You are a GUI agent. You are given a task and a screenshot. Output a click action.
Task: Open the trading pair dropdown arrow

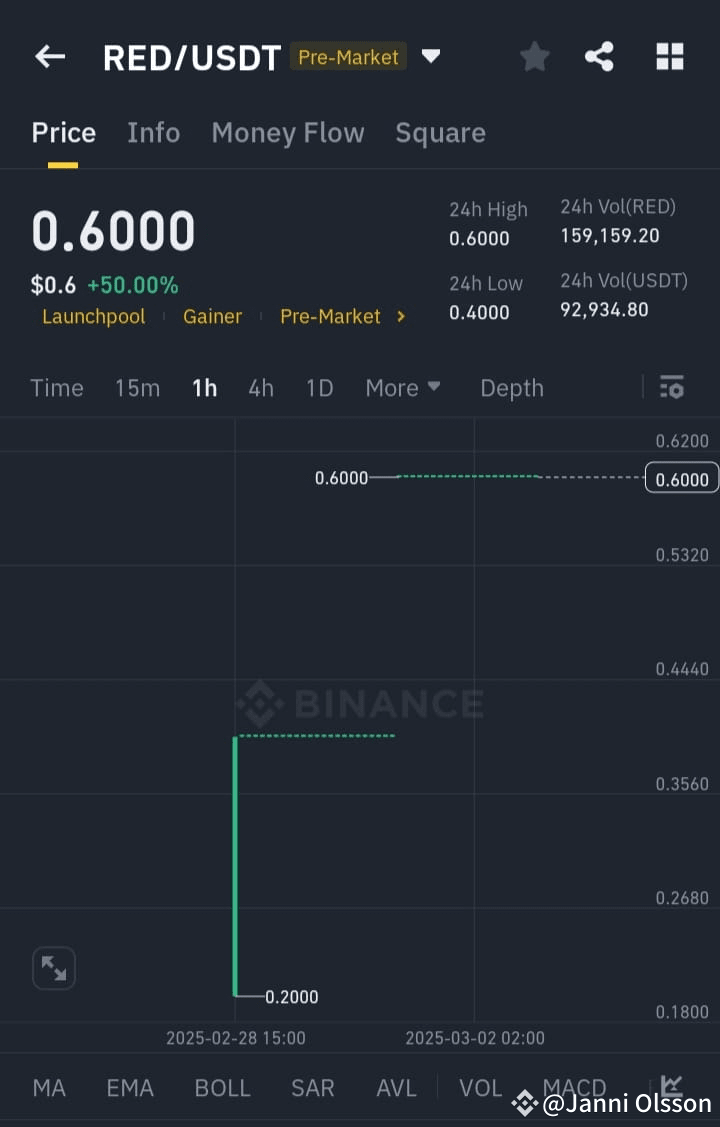pyautogui.click(x=431, y=57)
